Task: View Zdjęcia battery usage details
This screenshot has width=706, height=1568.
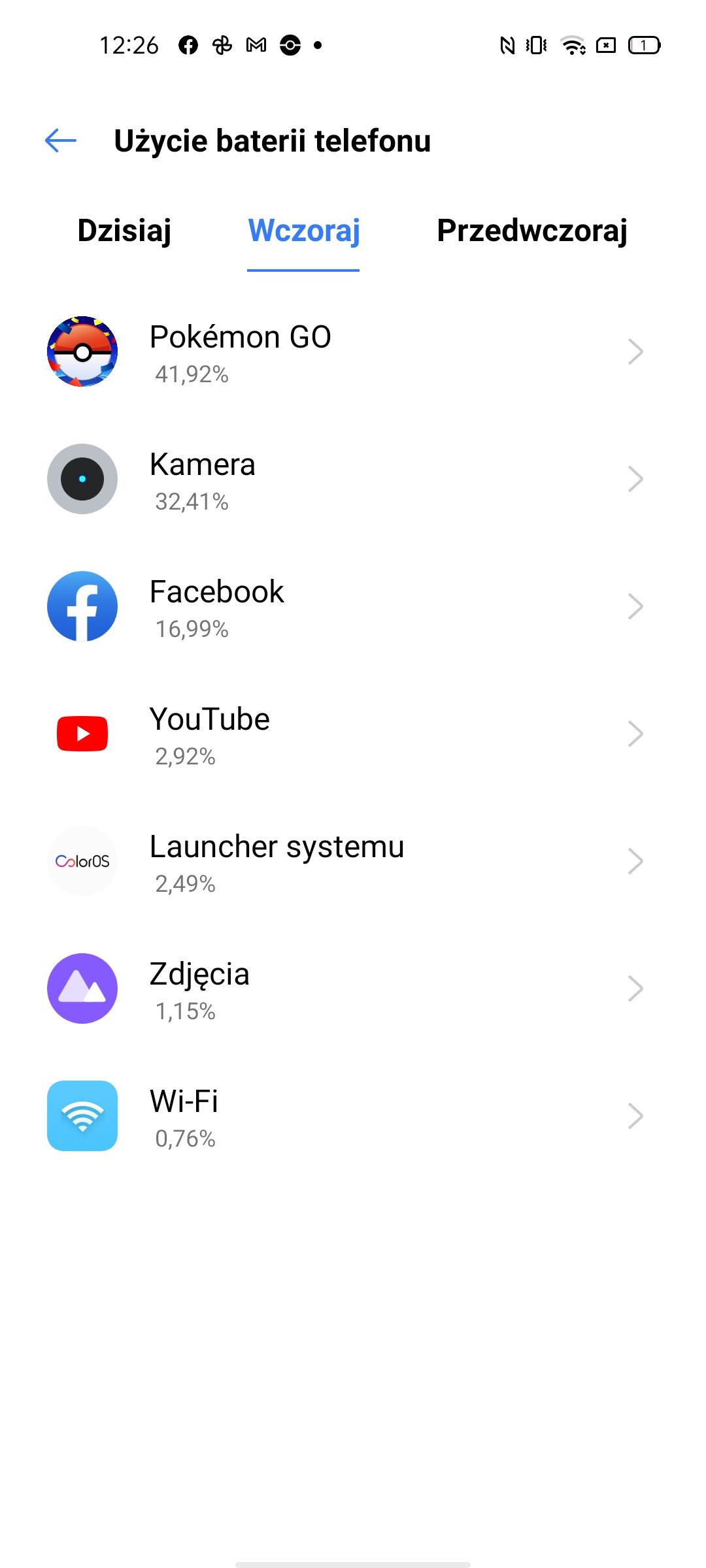Action: pos(353,988)
